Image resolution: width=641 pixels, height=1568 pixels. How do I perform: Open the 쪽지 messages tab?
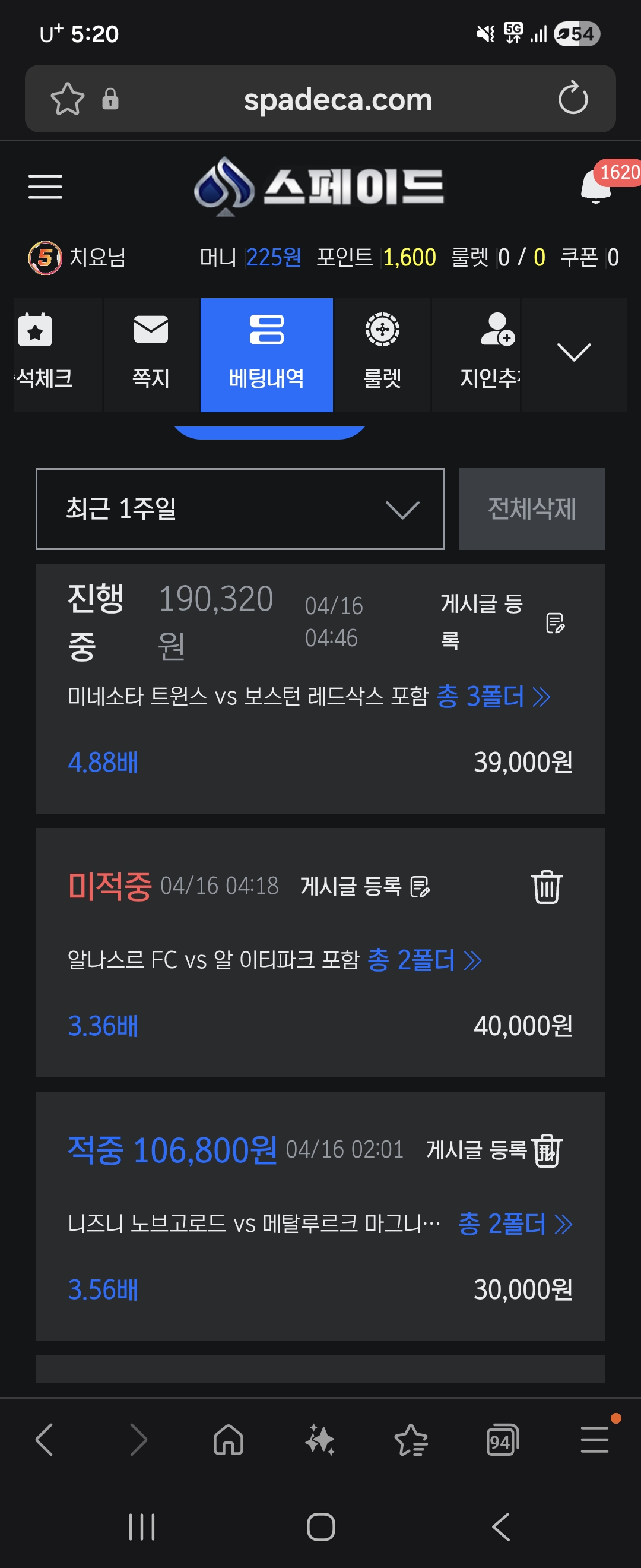[x=151, y=354]
